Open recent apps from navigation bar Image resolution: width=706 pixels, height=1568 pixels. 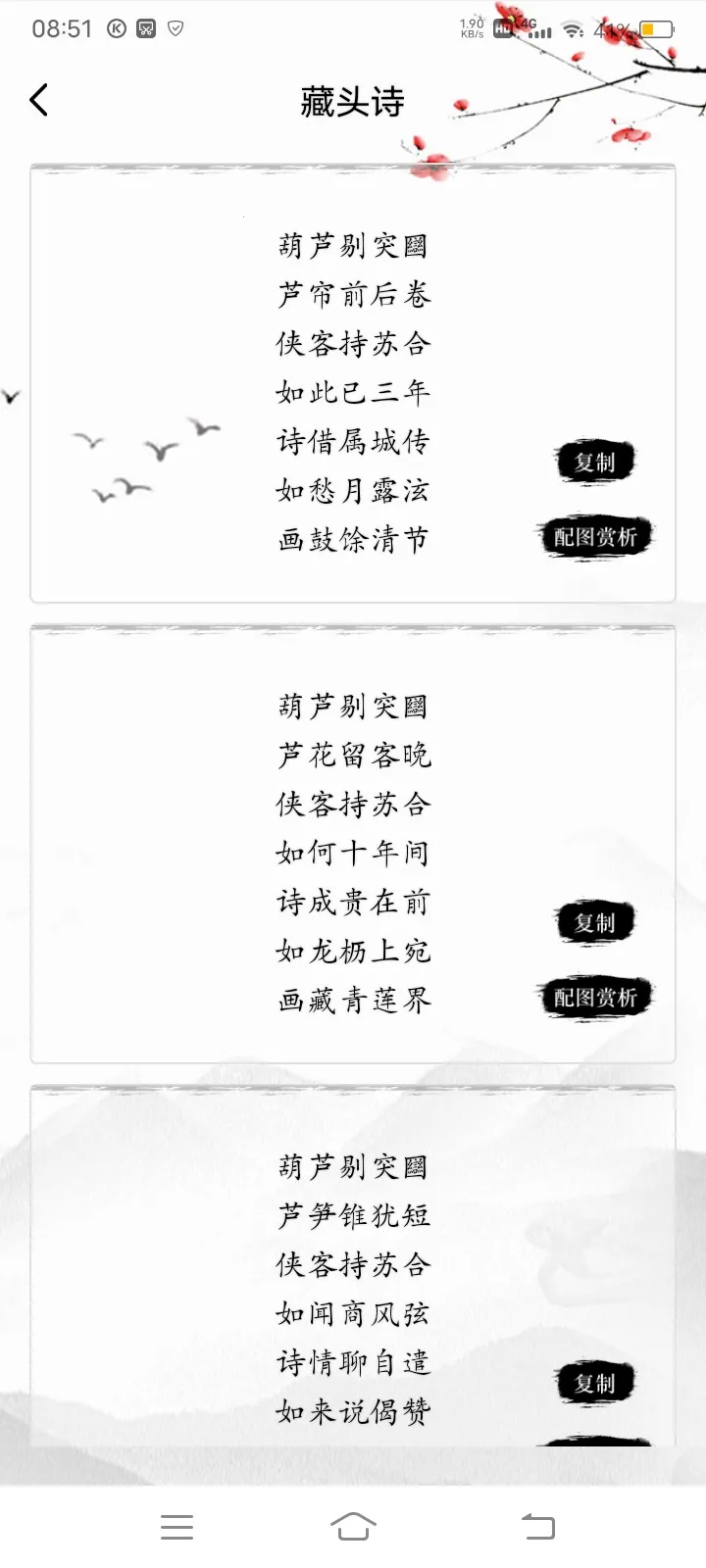point(176,1526)
